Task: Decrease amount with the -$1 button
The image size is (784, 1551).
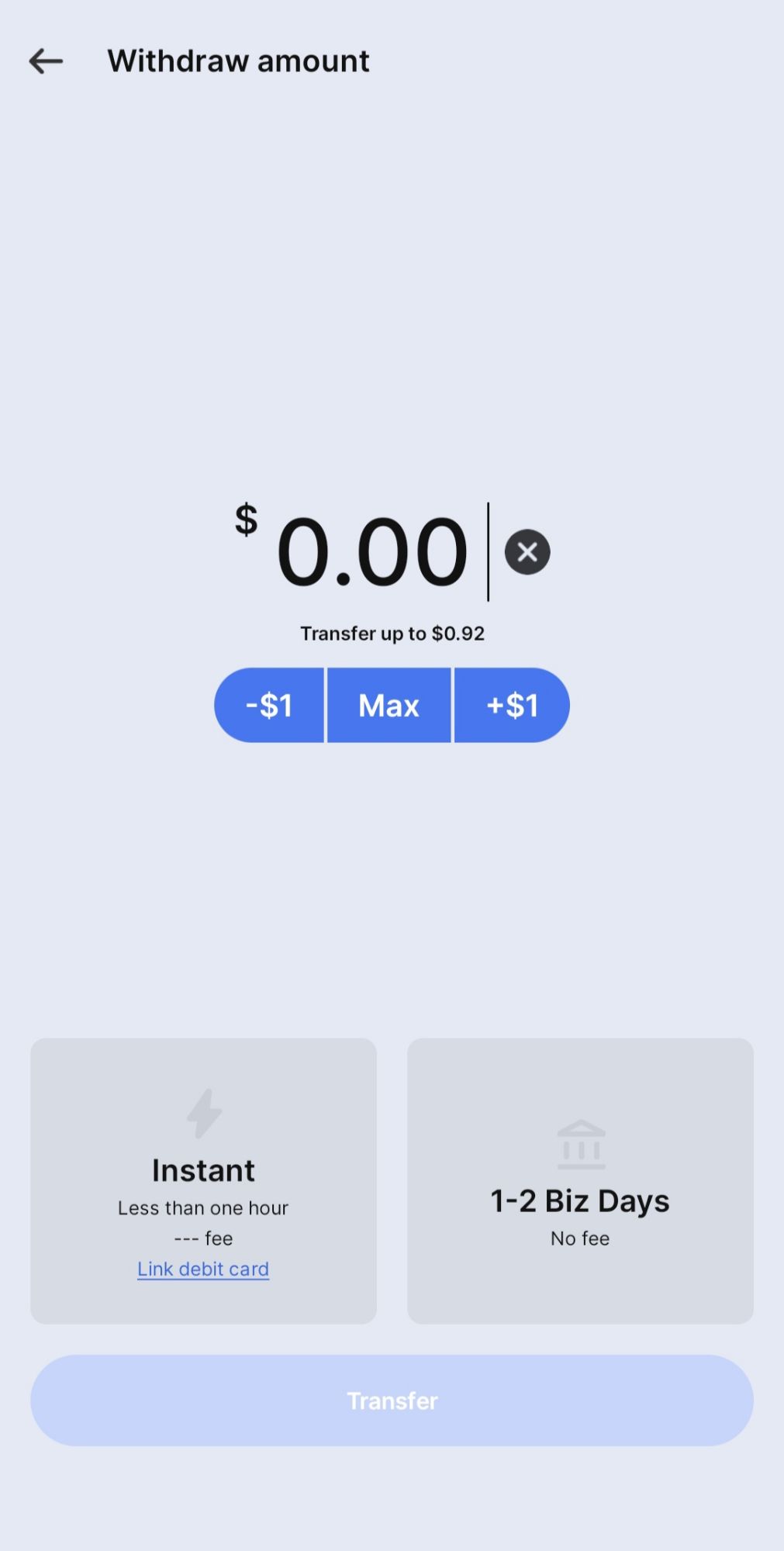Action: tap(269, 705)
